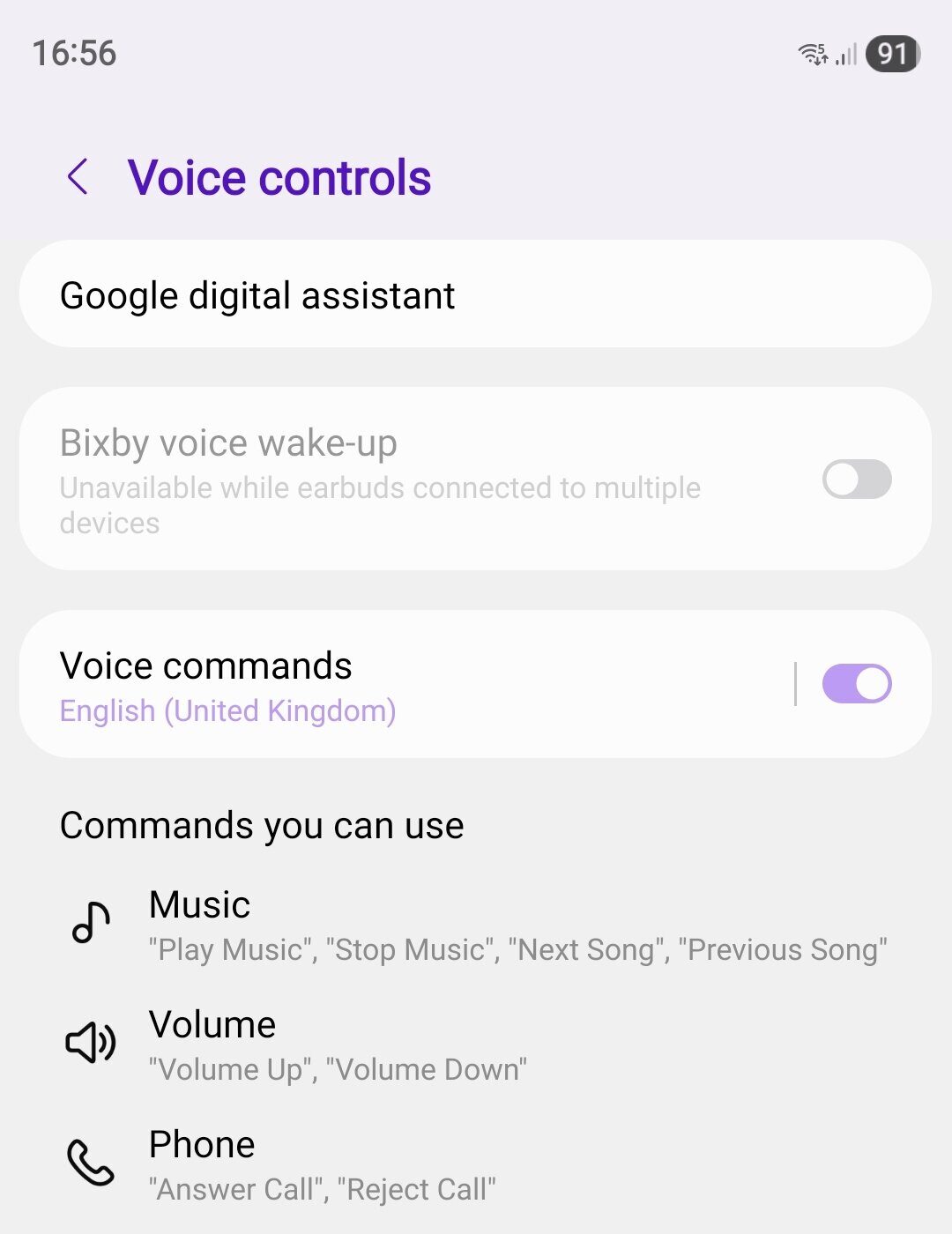This screenshot has height=1234, width=952.
Task: Select the Voice controls header
Action: pyautogui.click(x=280, y=177)
